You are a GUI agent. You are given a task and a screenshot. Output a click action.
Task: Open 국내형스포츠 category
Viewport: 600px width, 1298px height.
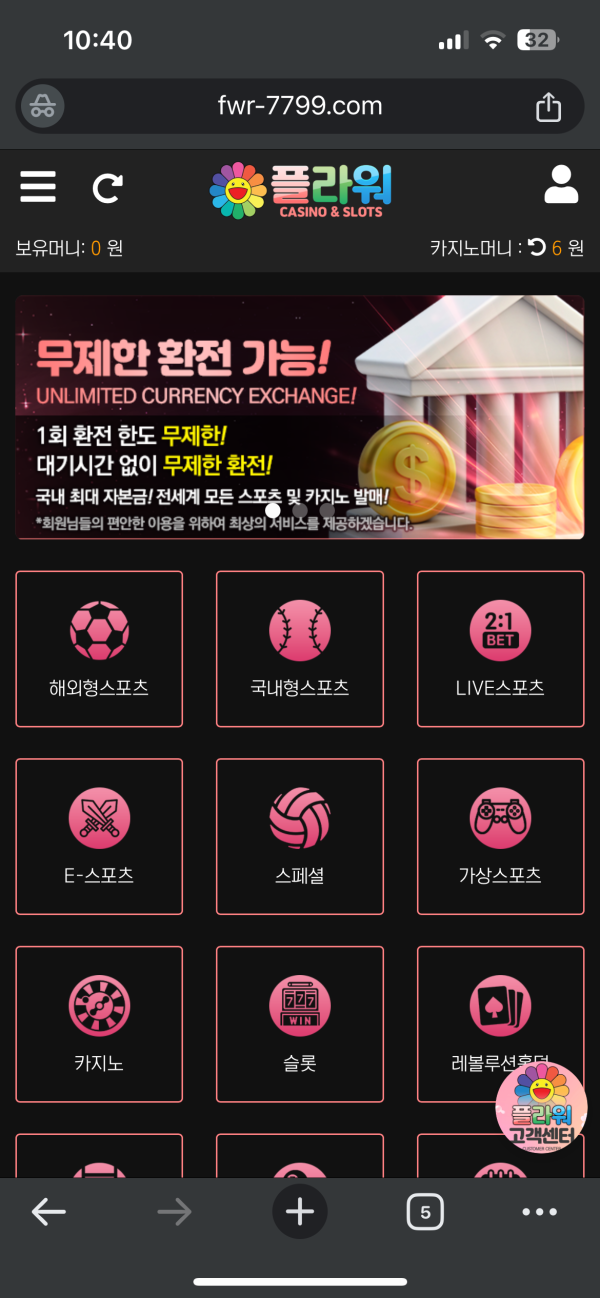(x=300, y=648)
